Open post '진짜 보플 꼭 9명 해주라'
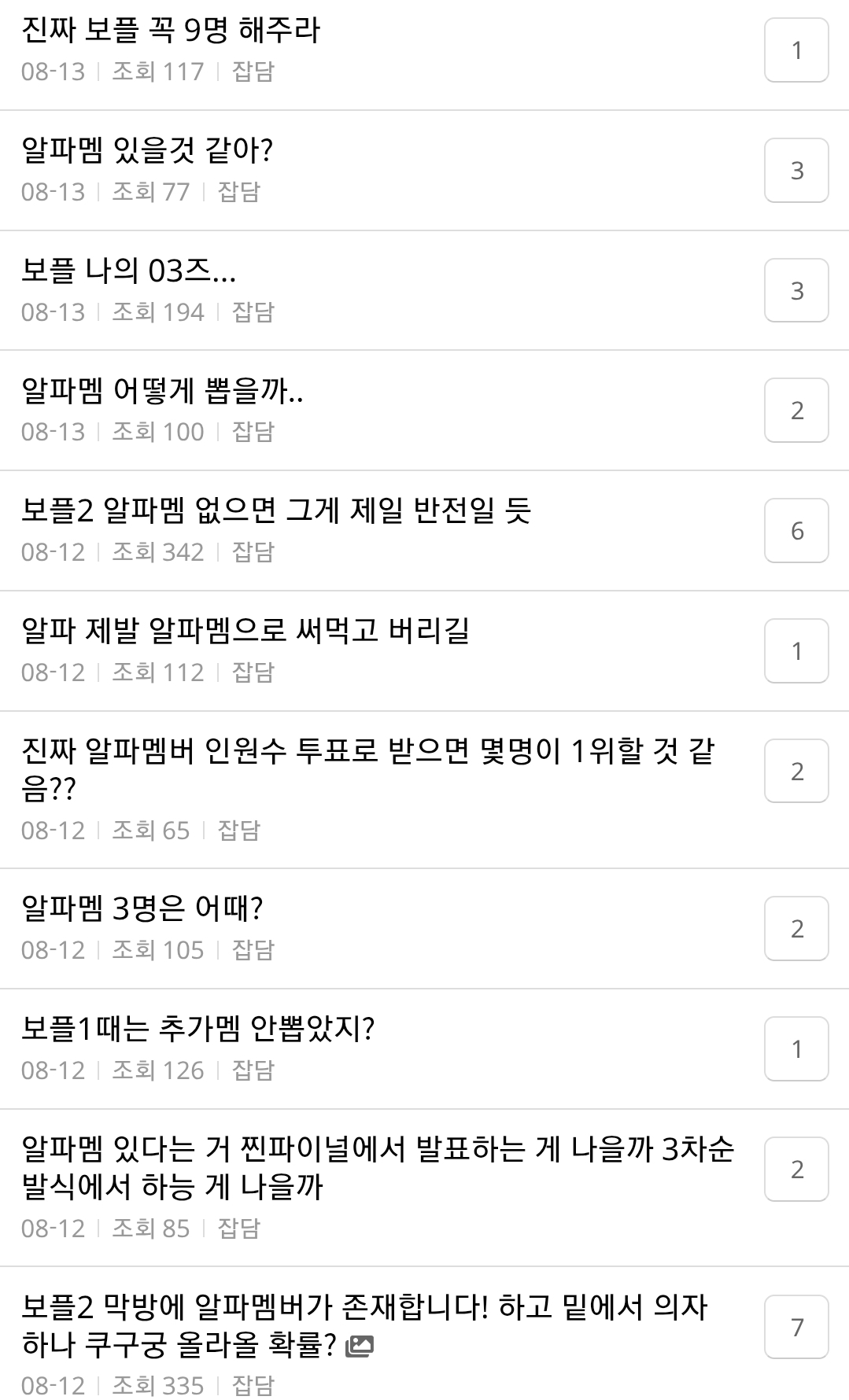Screen dimensions: 849x1400 click(171, 31)
